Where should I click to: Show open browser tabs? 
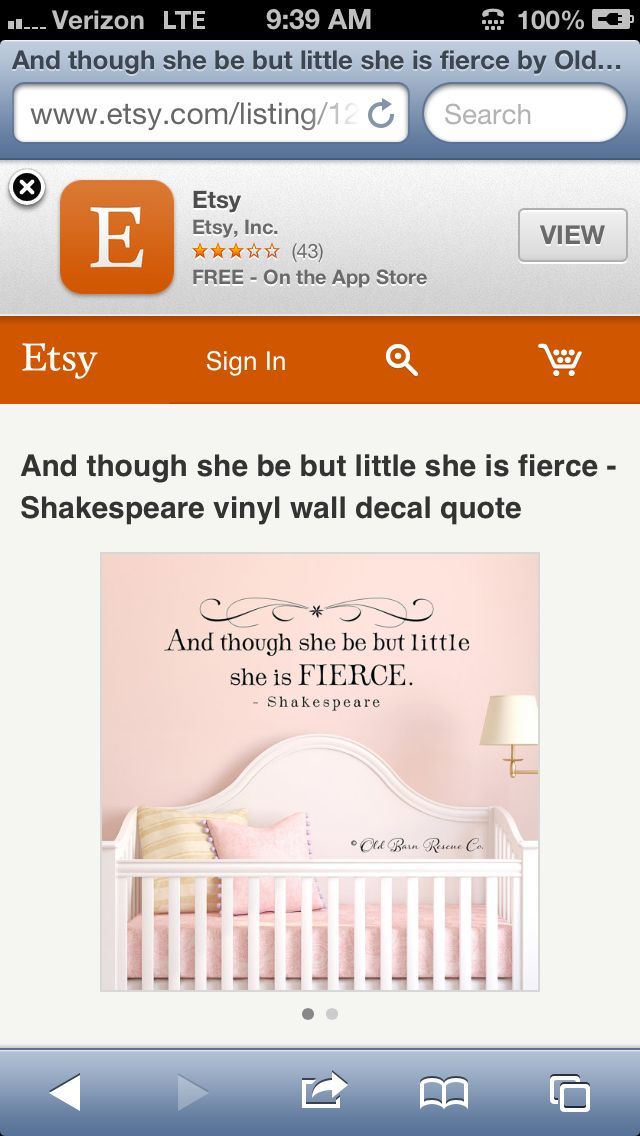click(x=570, y=1092)
